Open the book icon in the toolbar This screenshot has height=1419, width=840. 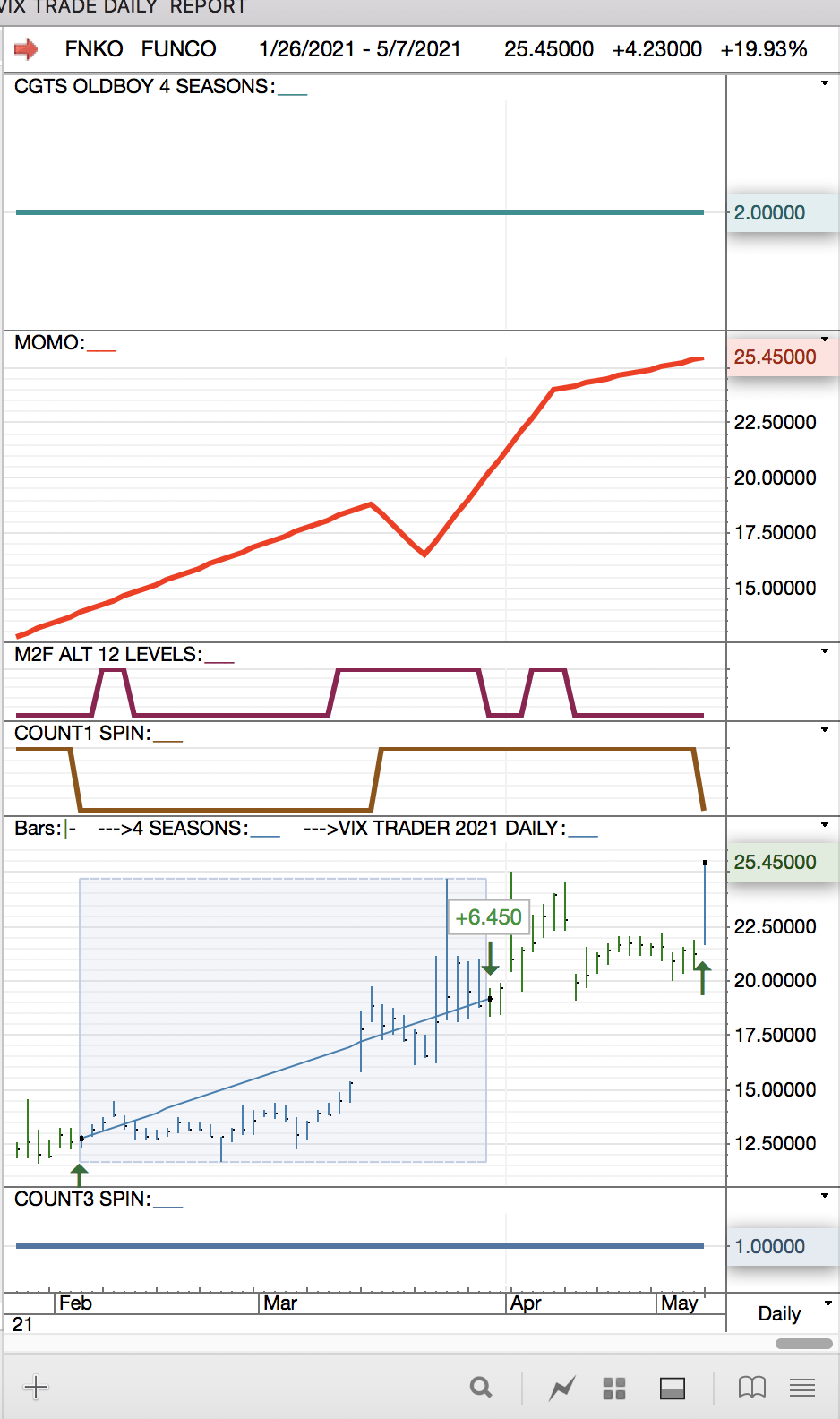pyautogui.click(x=751, y=1388)
